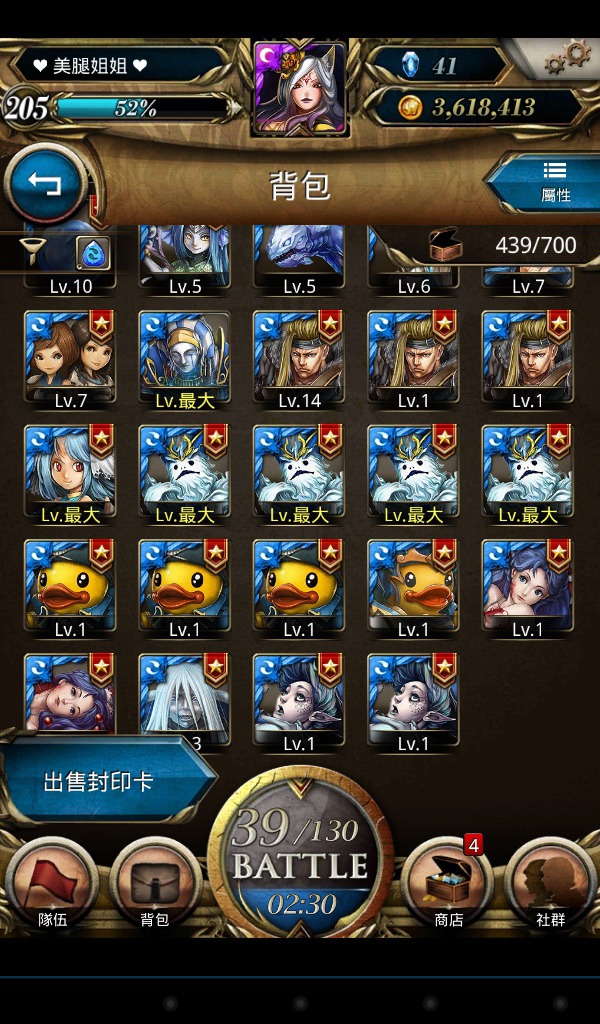
Task: Select the max-level blue-haired girl card
Action: 70,475
